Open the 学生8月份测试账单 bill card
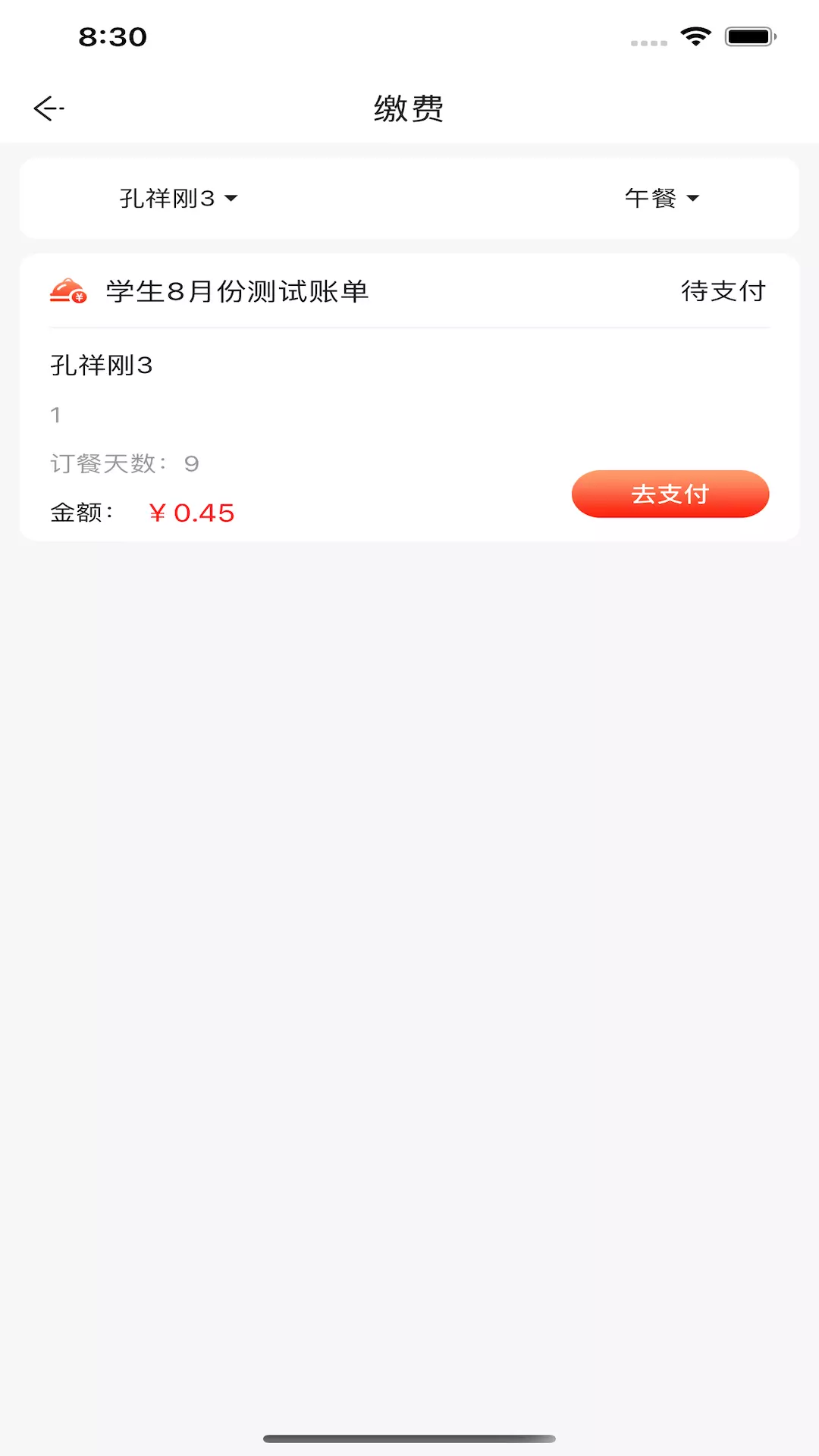The width and height of the screenshot is (819, 1456). click(x=409, y=397)
